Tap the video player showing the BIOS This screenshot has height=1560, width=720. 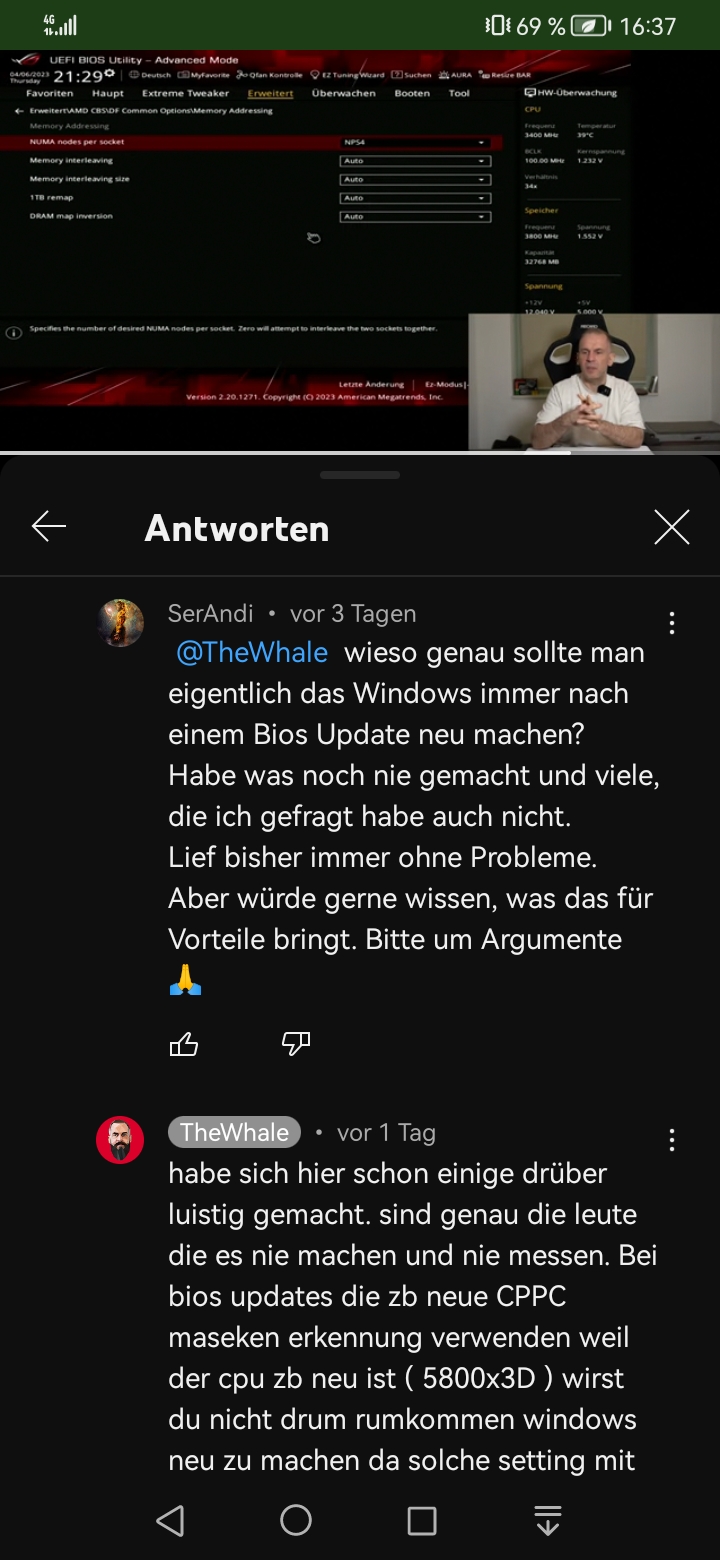pyautogui.click(x=360, y=250)
